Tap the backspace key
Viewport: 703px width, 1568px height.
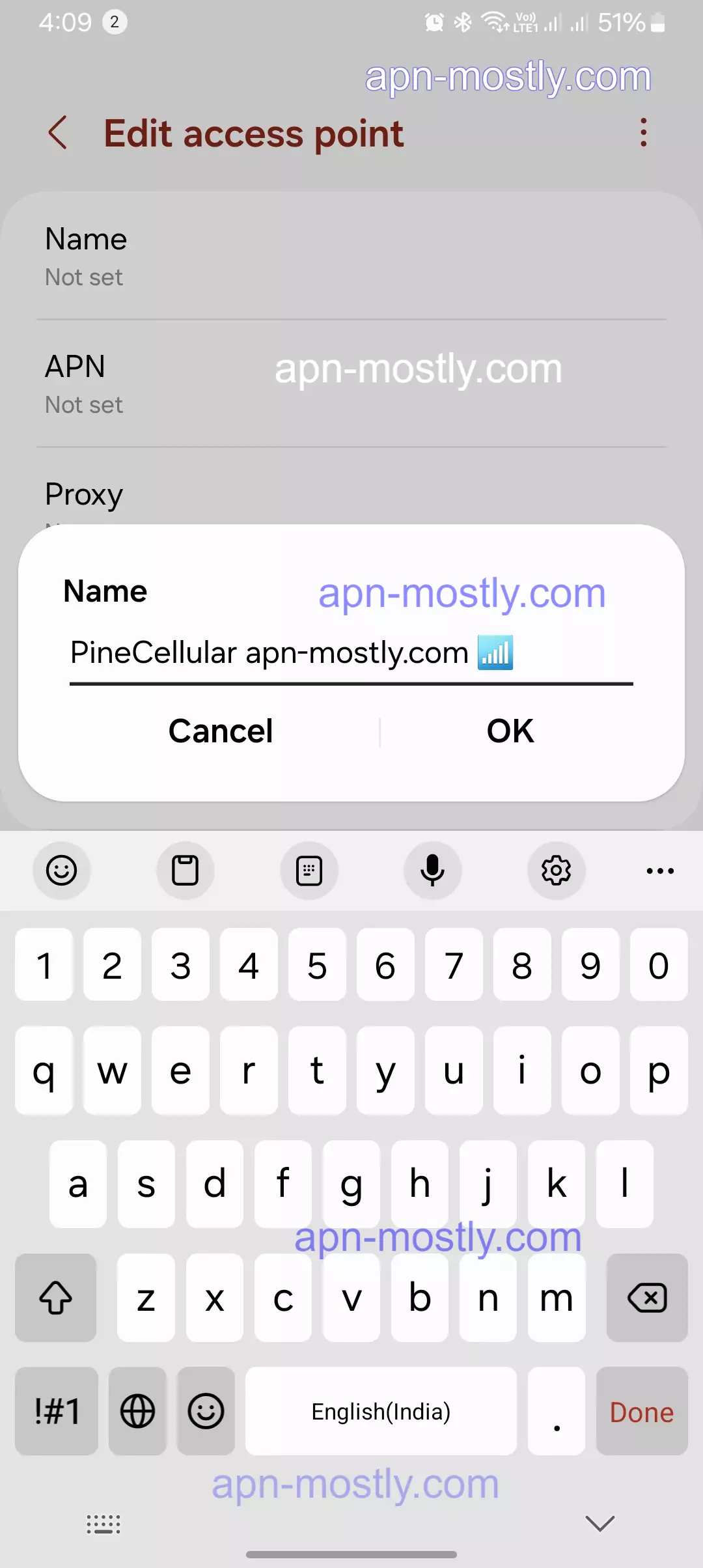pos(647,1298)
